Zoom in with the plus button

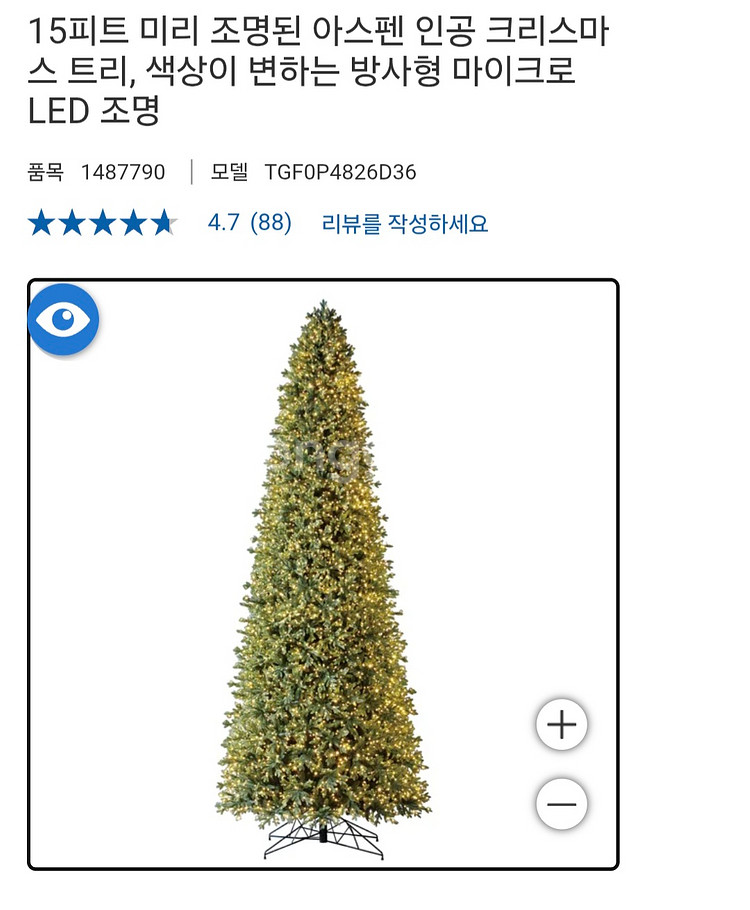tap(562, 725)
